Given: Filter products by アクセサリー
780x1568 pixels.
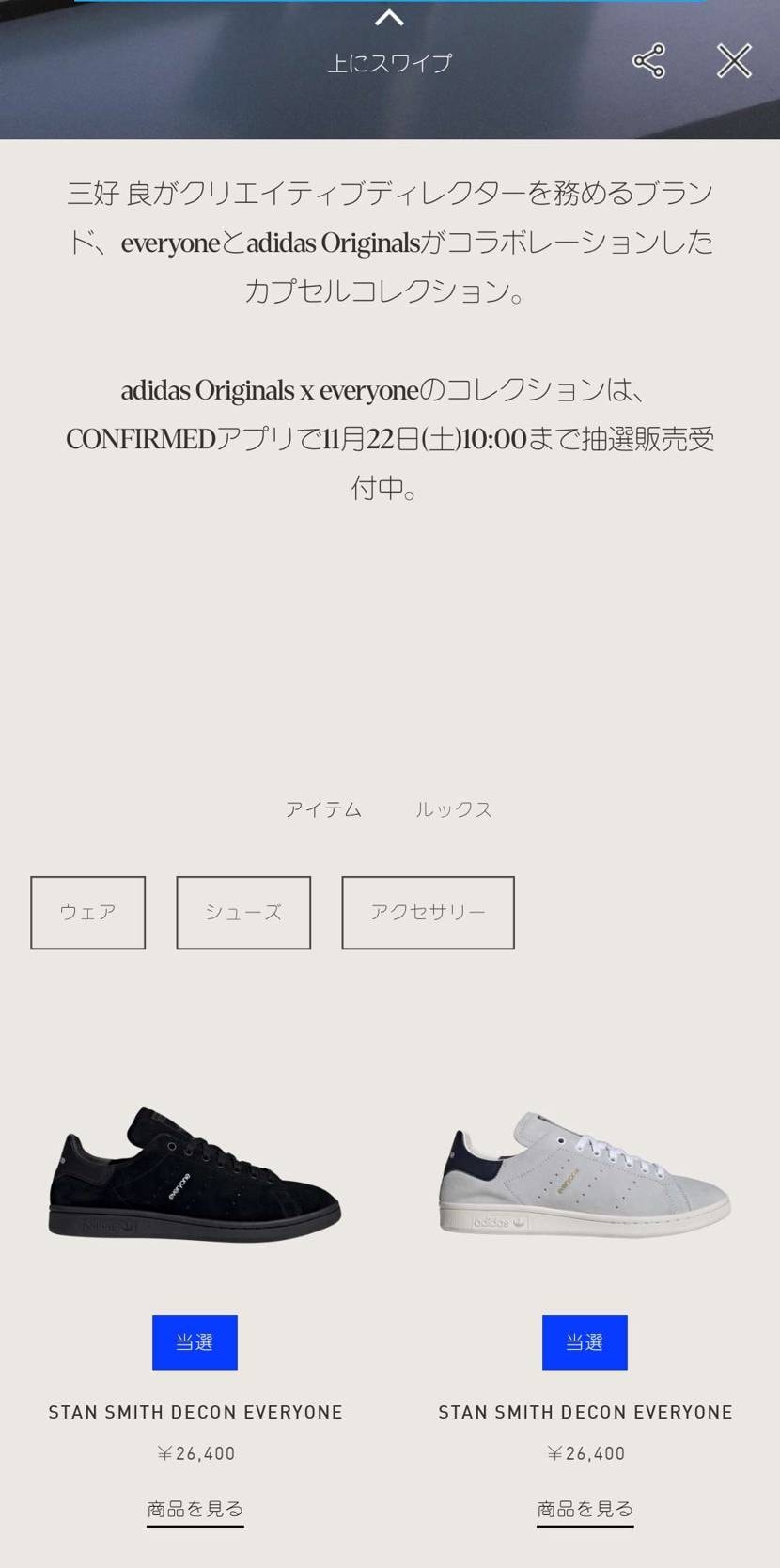Looking at the screenshot, I should pyautogui.click(x=428, y=912).
